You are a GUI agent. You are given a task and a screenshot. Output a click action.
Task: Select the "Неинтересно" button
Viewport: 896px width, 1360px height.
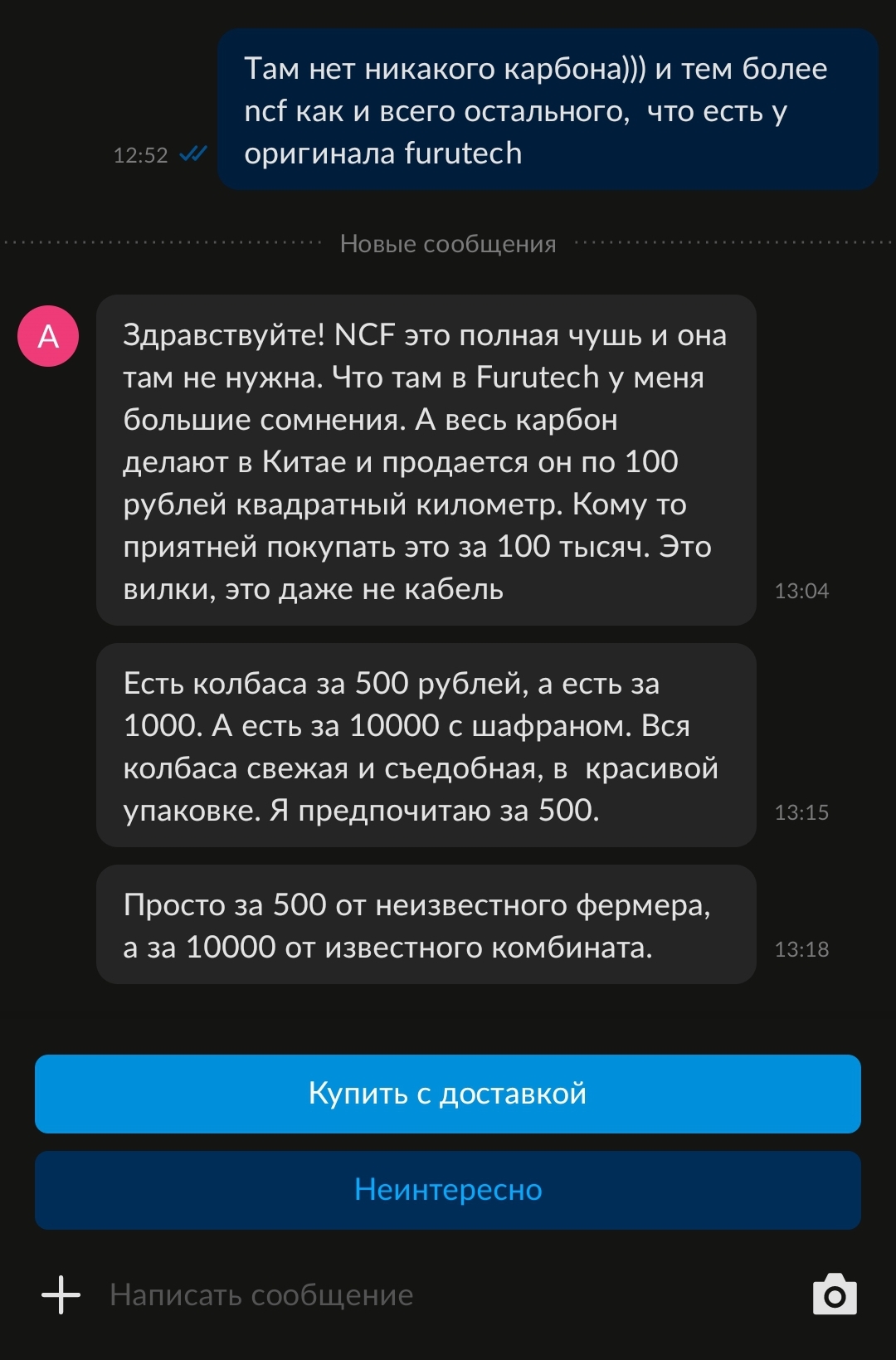pyautogui.click(x=447, y=1190)
